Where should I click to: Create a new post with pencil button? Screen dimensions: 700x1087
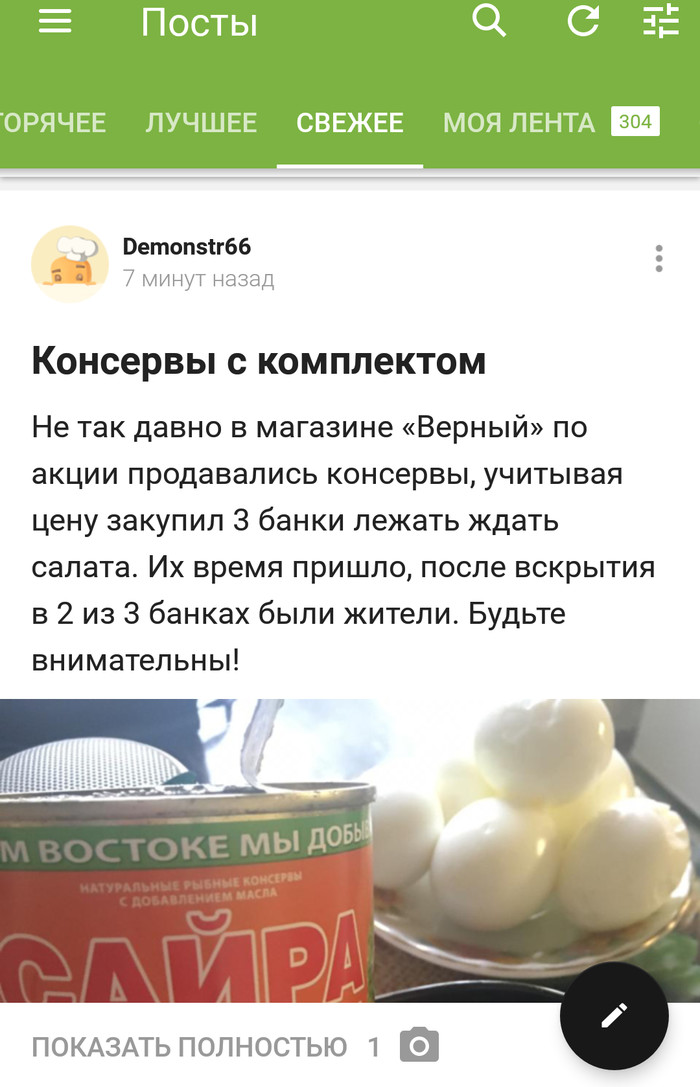tap(614, 1016)
